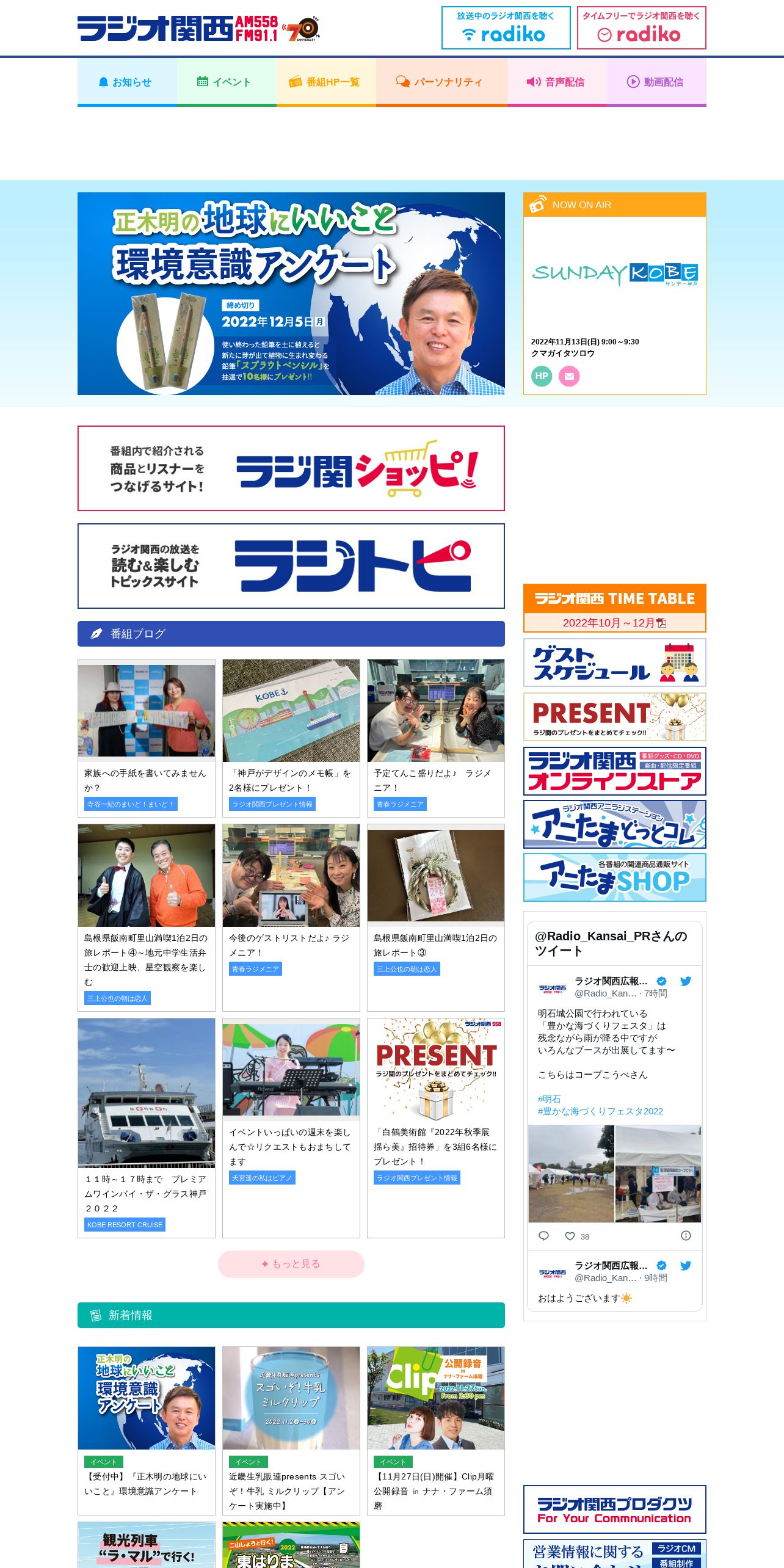Tap the HP icon under Now On Air

[542, 376]
